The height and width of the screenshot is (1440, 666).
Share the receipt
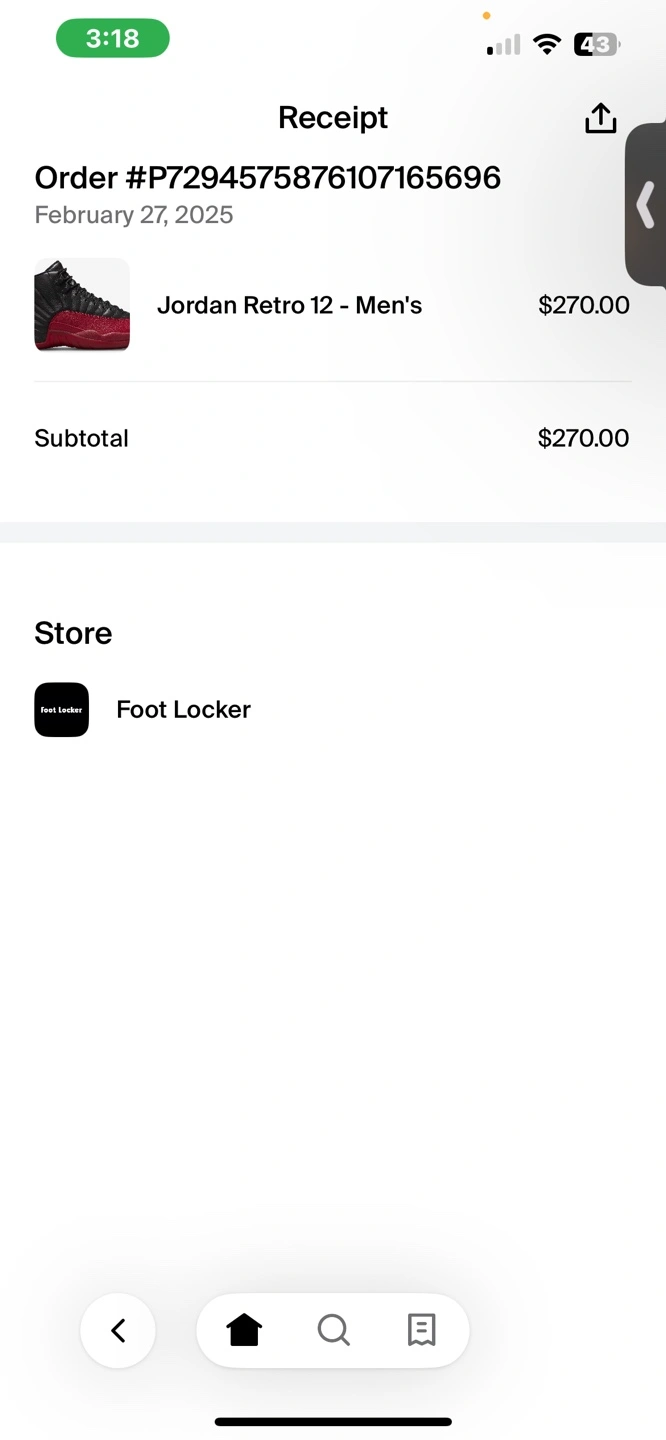click(x=600, y=118)
